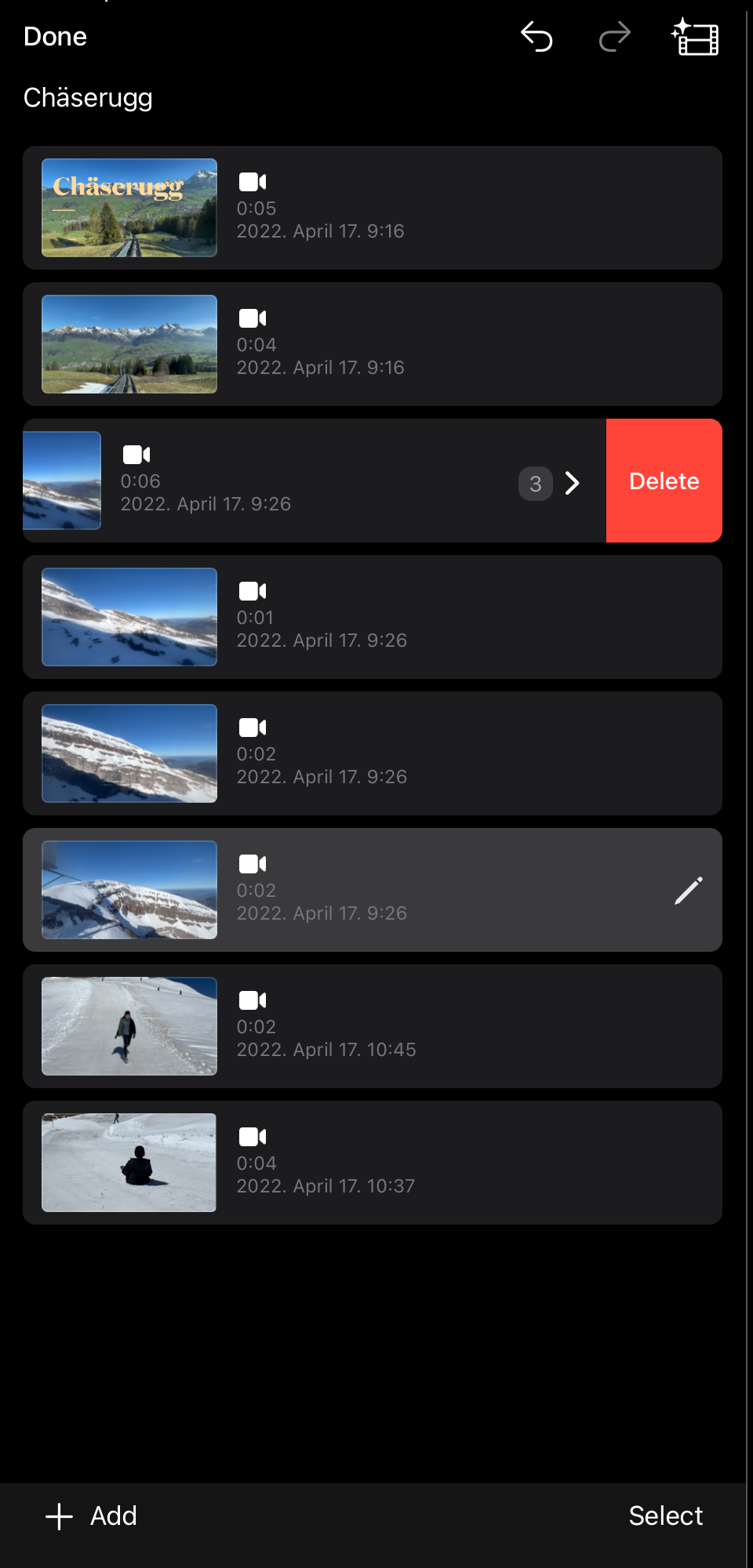Open the 0:01 clip from 9:26
The height and width of the screenshot is (1568, 753).
(372, 617)
